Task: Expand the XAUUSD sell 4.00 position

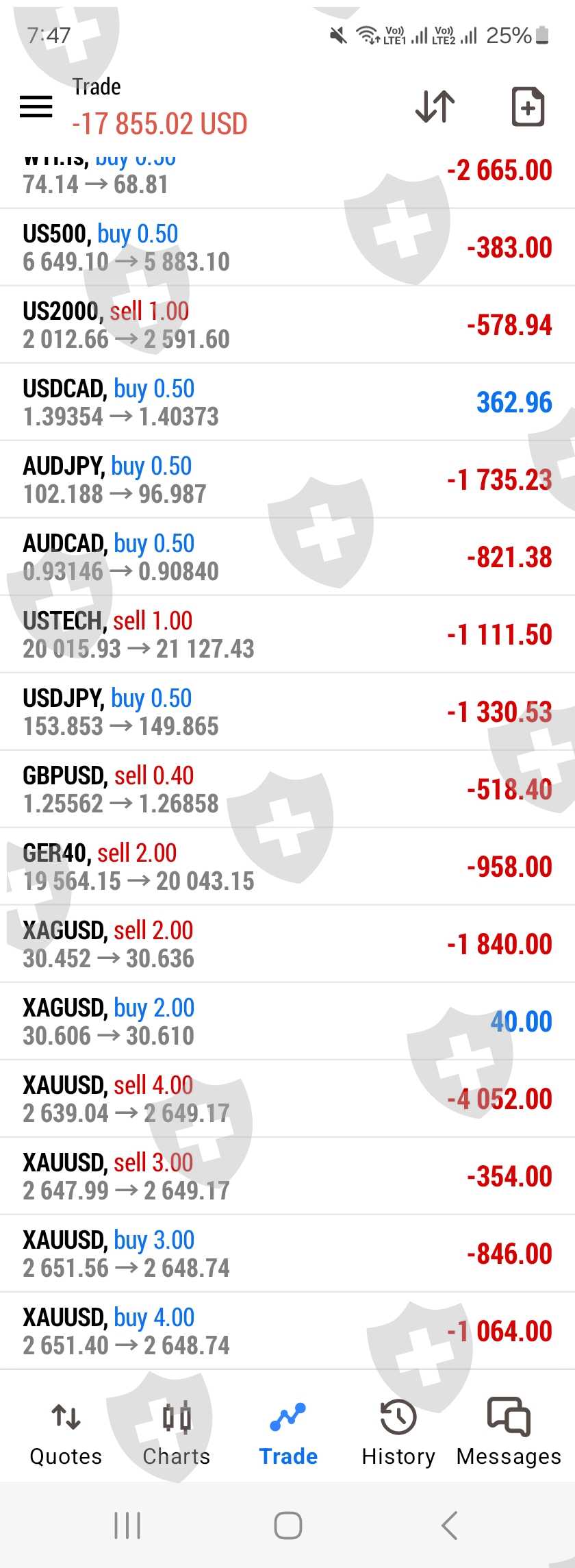Action: coord(287,1099)
